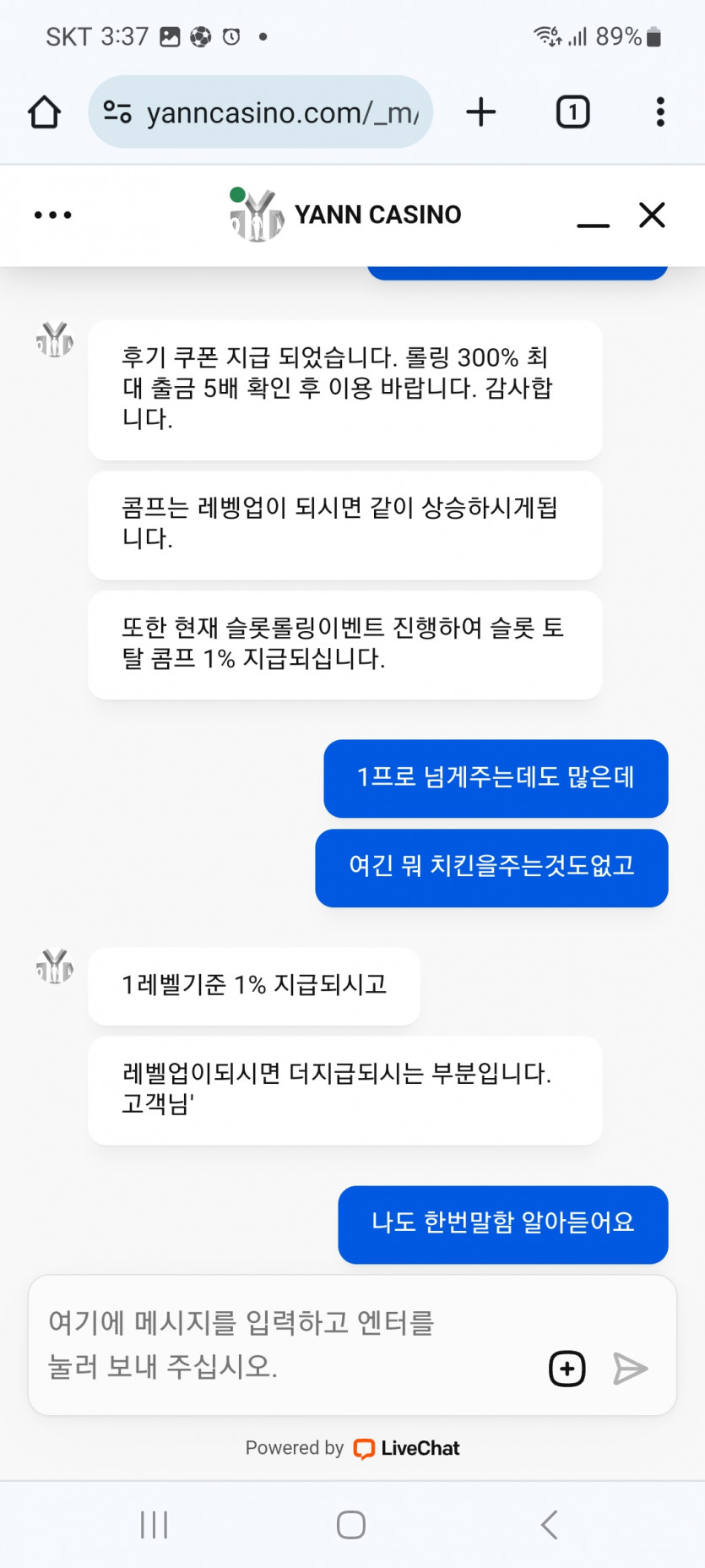Screen dimensions: 705x1568
Task: Send the chat message
Action: 630,1369
